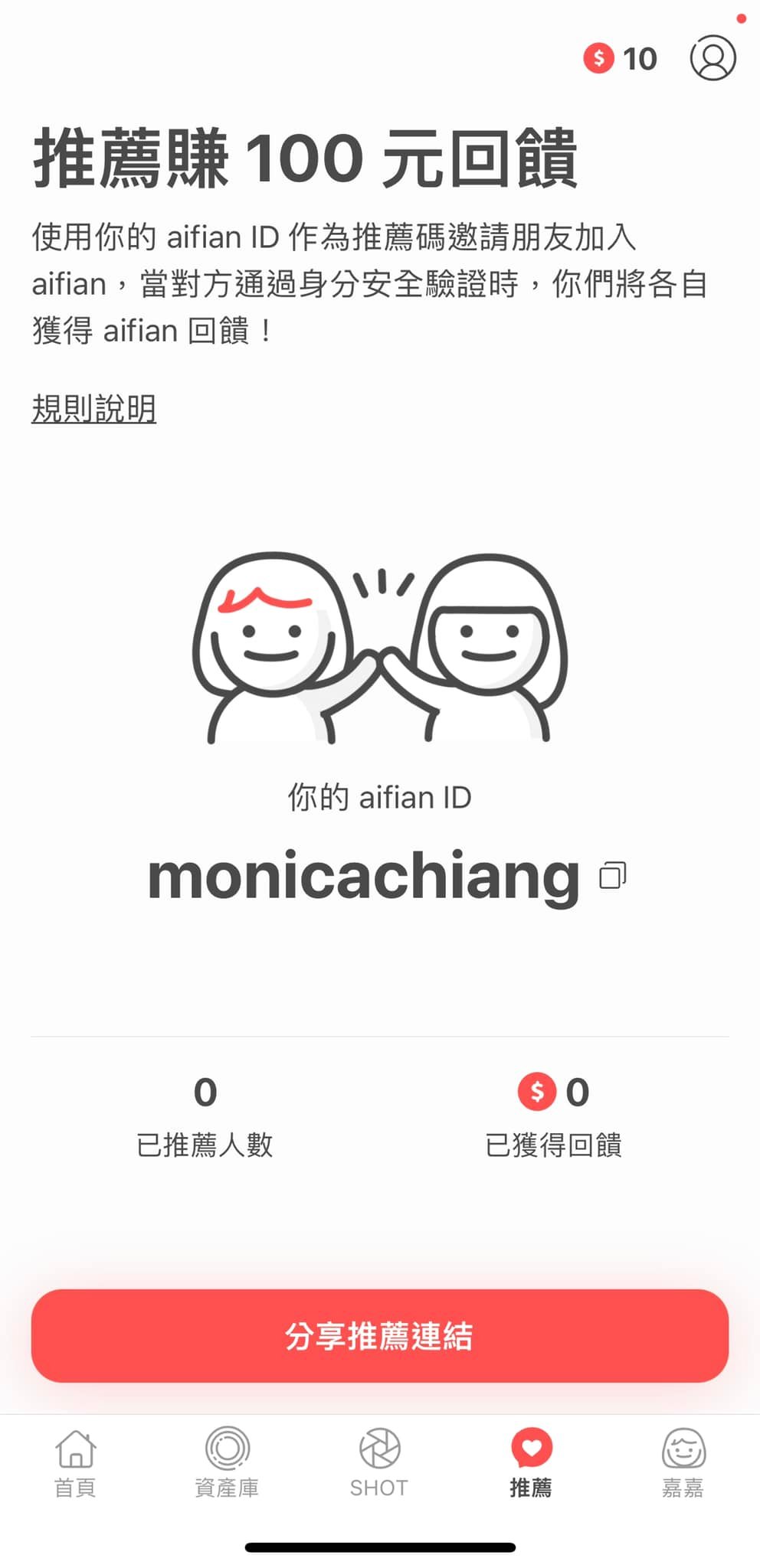Open the SHOT tab
Screen dimensions: 760x1568
coord(379,1462)
